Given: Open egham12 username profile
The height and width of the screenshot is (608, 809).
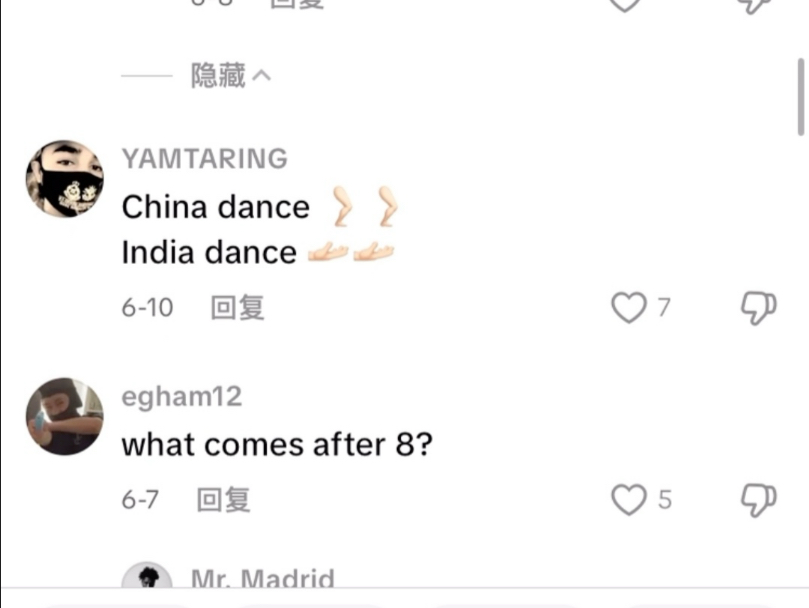Looking at the screenshot, I should pyautogui.click(x=181, y=397).
